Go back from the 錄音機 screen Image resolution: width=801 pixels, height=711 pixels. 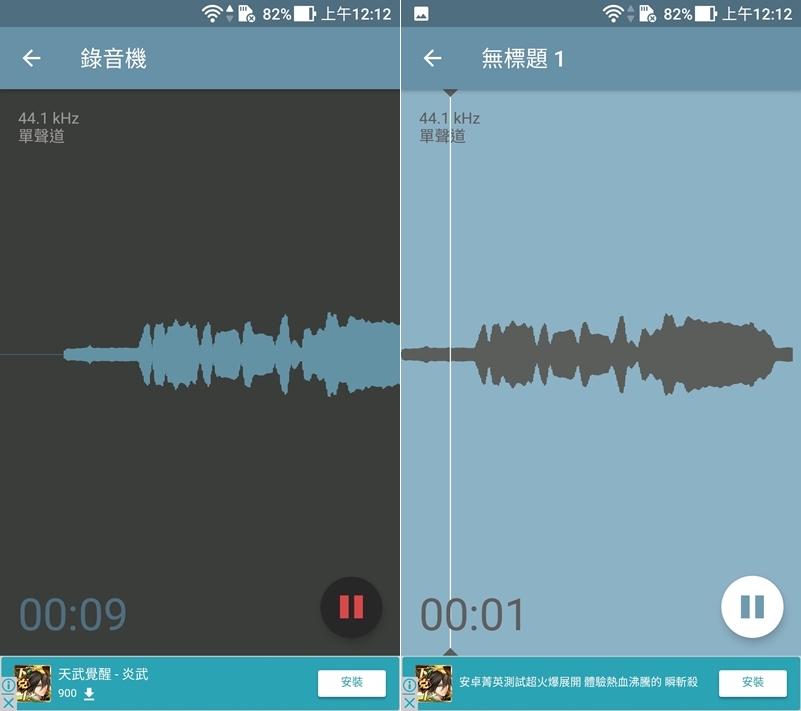pos(31,58)
